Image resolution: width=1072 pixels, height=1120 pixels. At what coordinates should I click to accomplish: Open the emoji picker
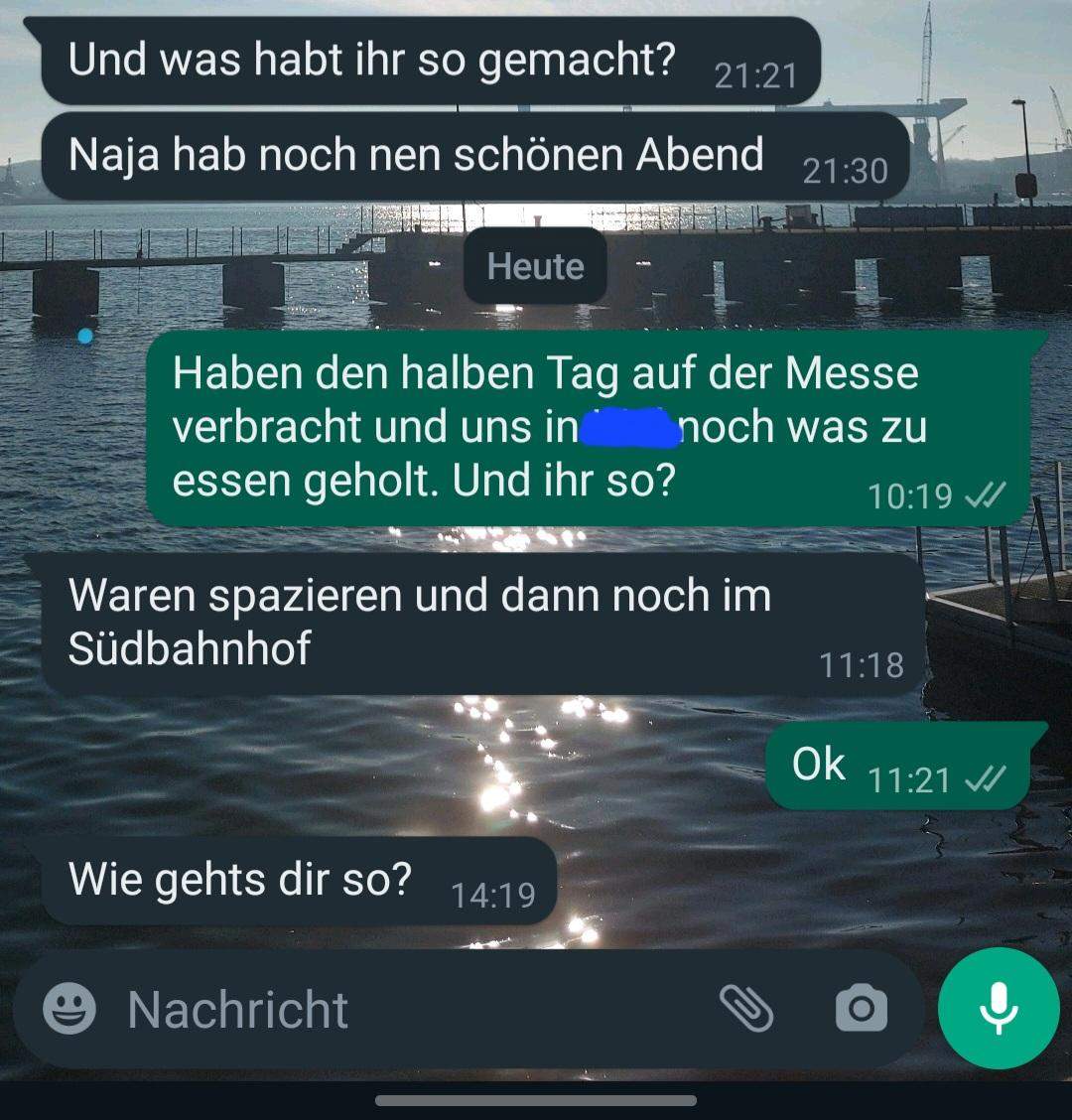[x=69, y=1009]
